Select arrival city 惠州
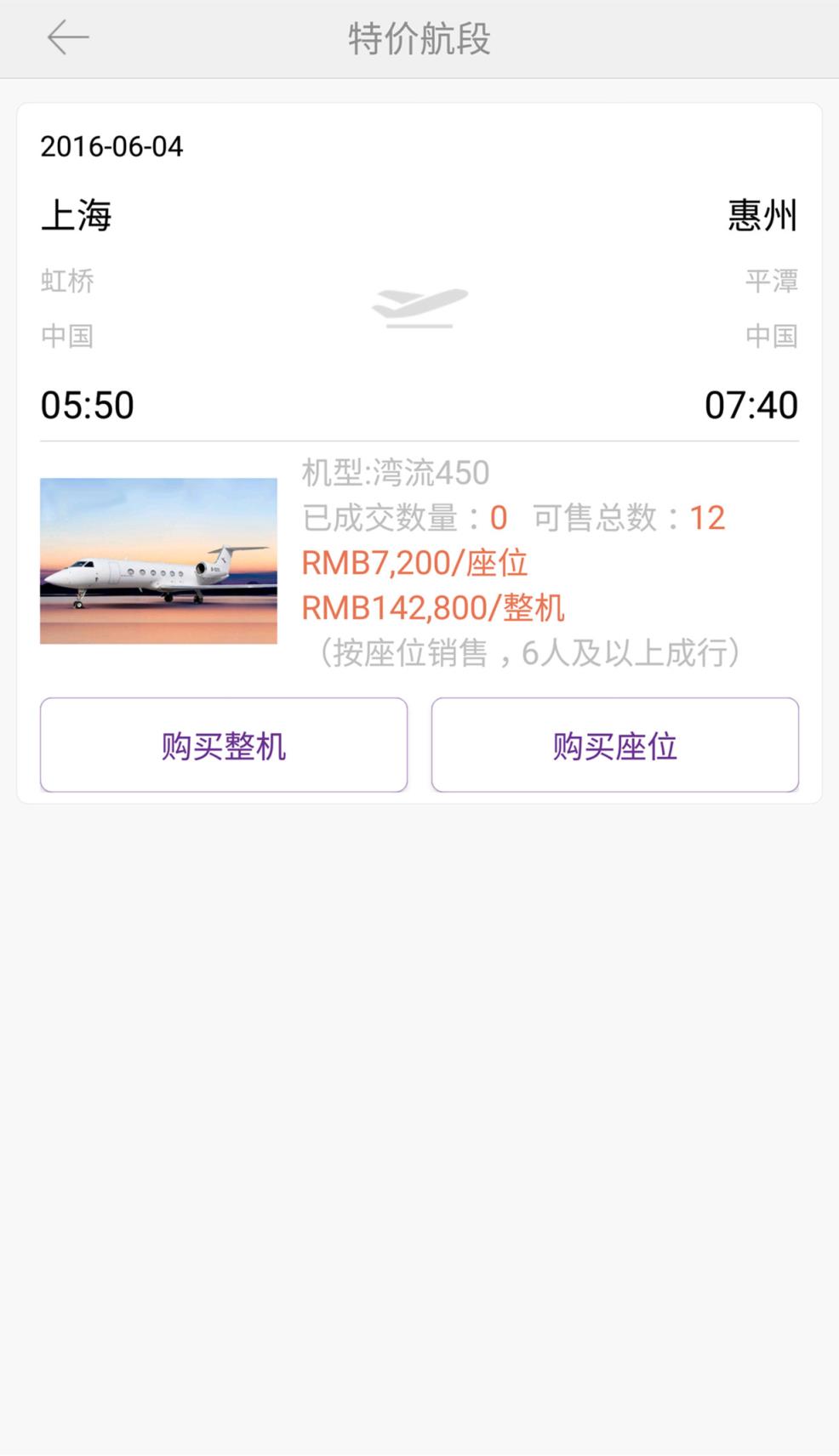This screenshot has width=839, height=1456. [762, 215]
